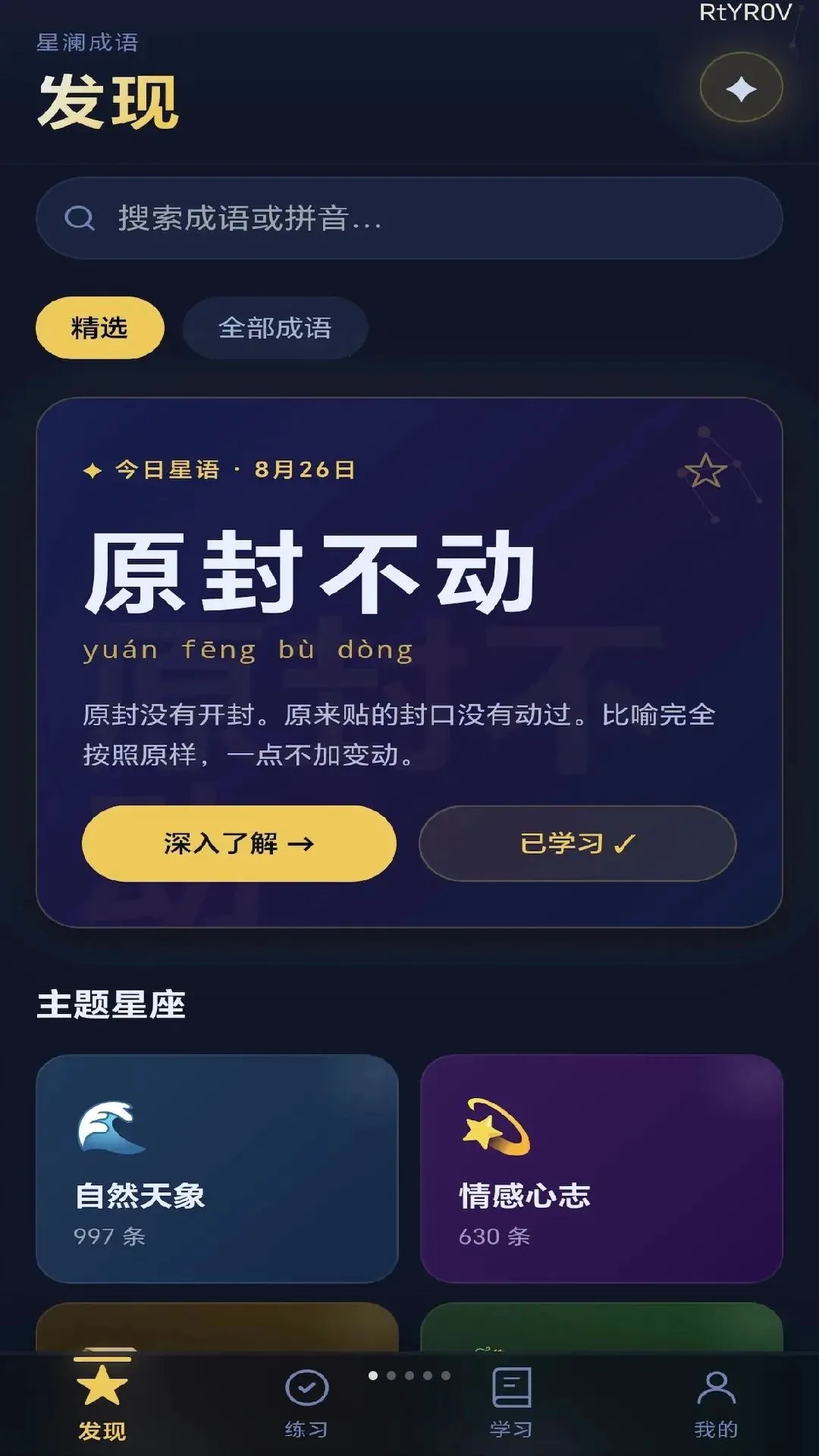Tap the 发现 tab in bottom navigation

pyautogui.click(x=102, y=1403)
